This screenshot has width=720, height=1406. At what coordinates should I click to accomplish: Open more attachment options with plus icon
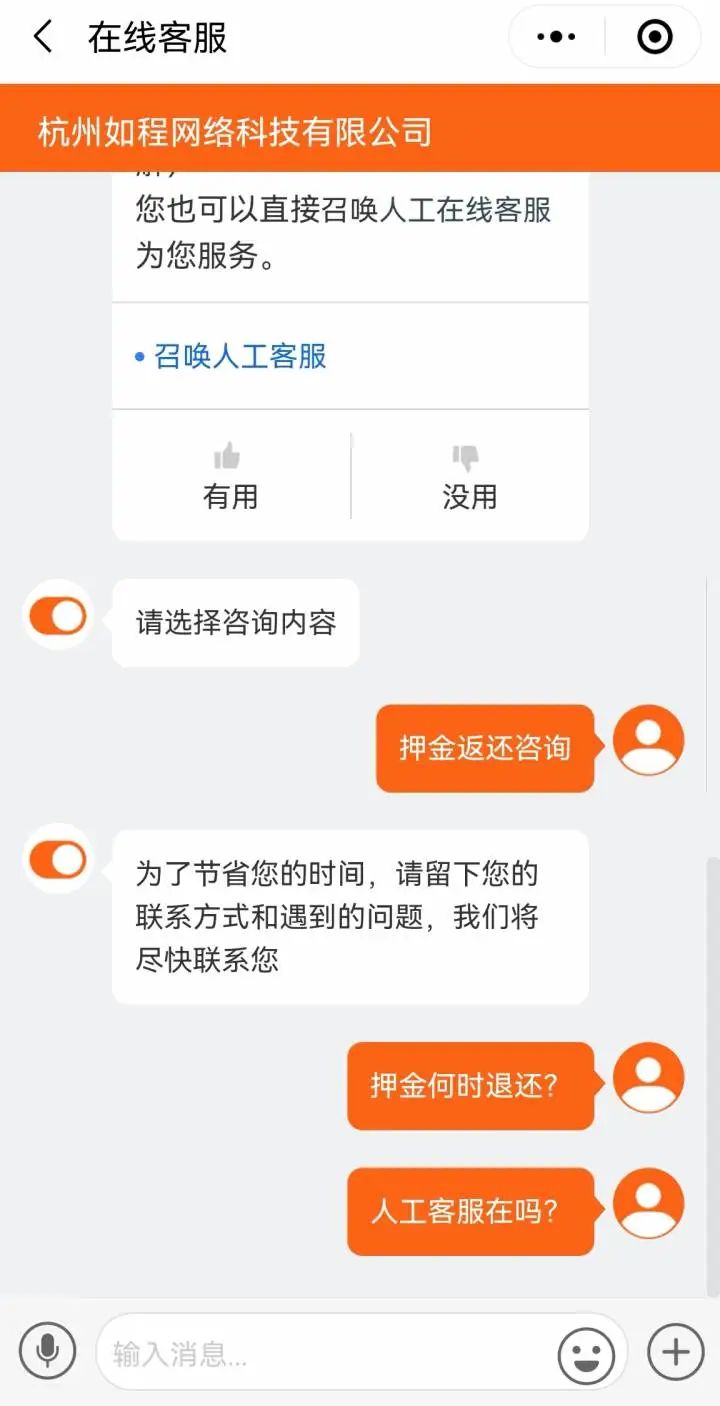point(676,1352)
